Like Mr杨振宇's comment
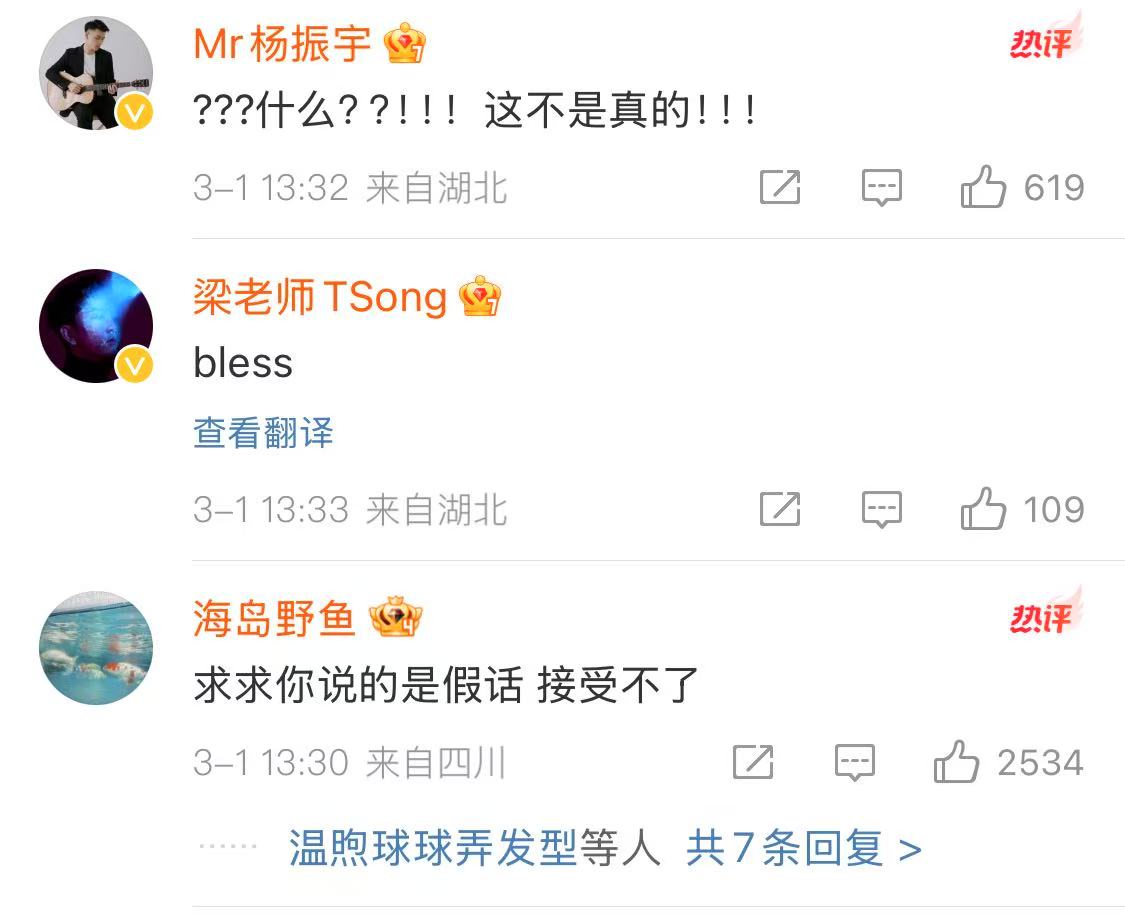 [983, 187]
